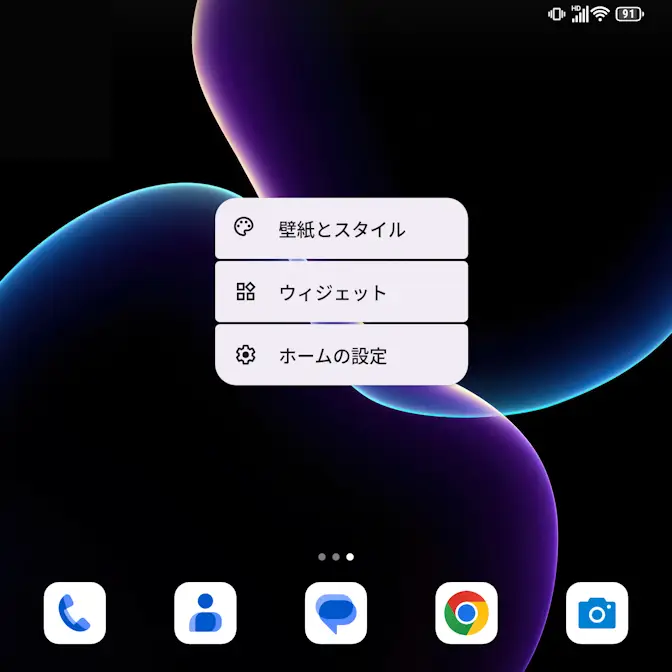This screenshot has width=672, height=672.
Task: Launch Chrome browser
Action: click(x=466, y=612)
